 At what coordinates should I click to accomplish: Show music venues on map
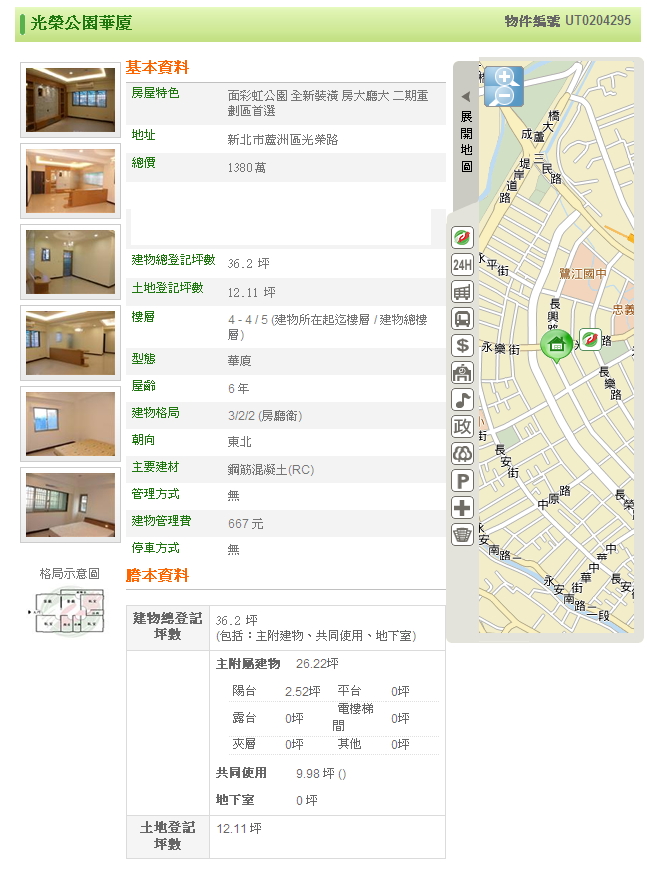462,400
